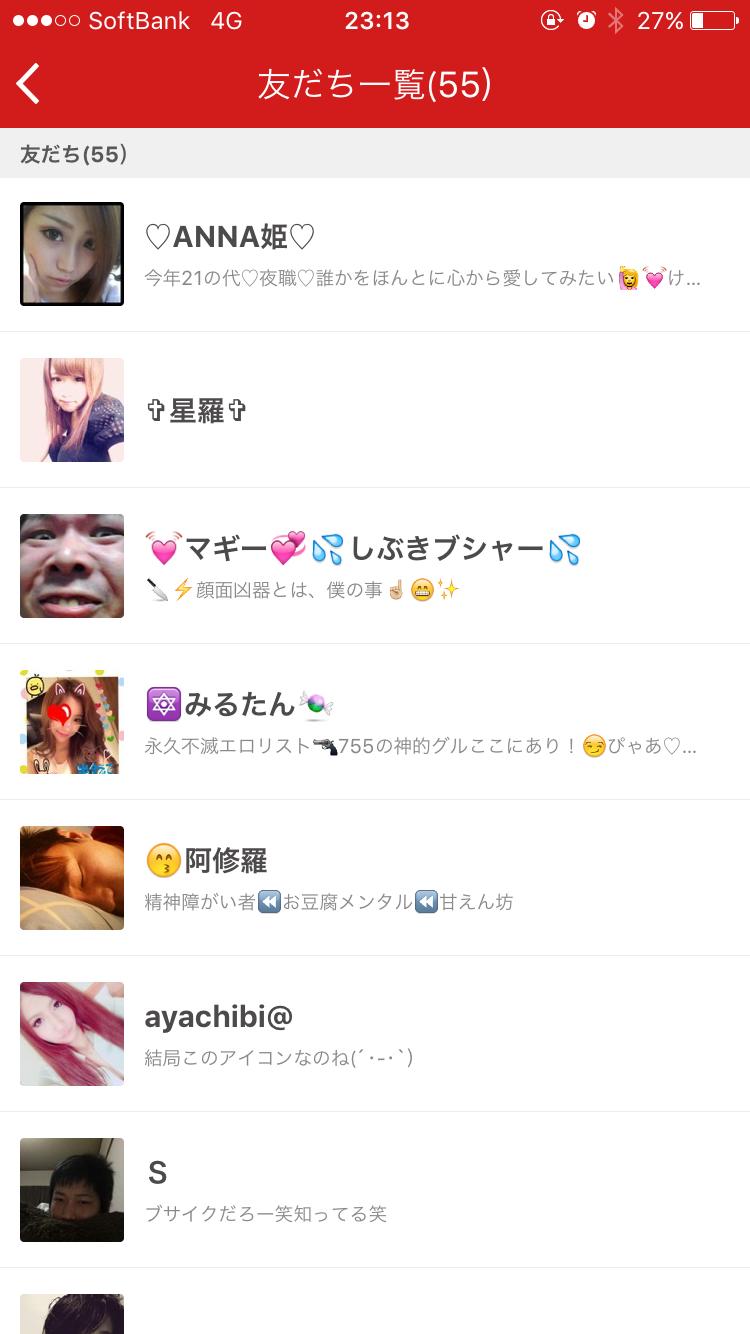Screen dimensions: 750x1334
Task: Tap the back arrow in the red header
Action: pos(27,85)
